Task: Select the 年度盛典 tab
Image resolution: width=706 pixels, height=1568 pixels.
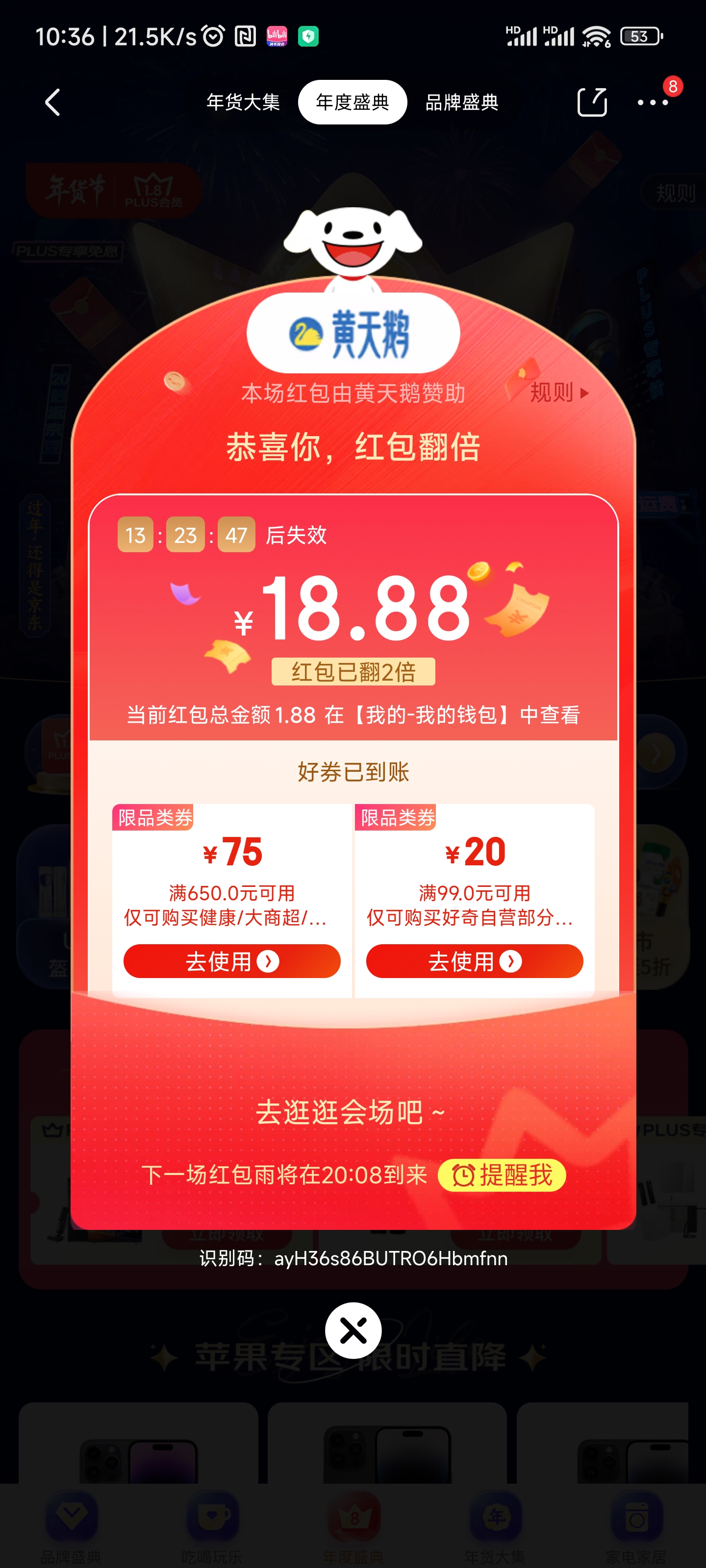Action: 352,102
